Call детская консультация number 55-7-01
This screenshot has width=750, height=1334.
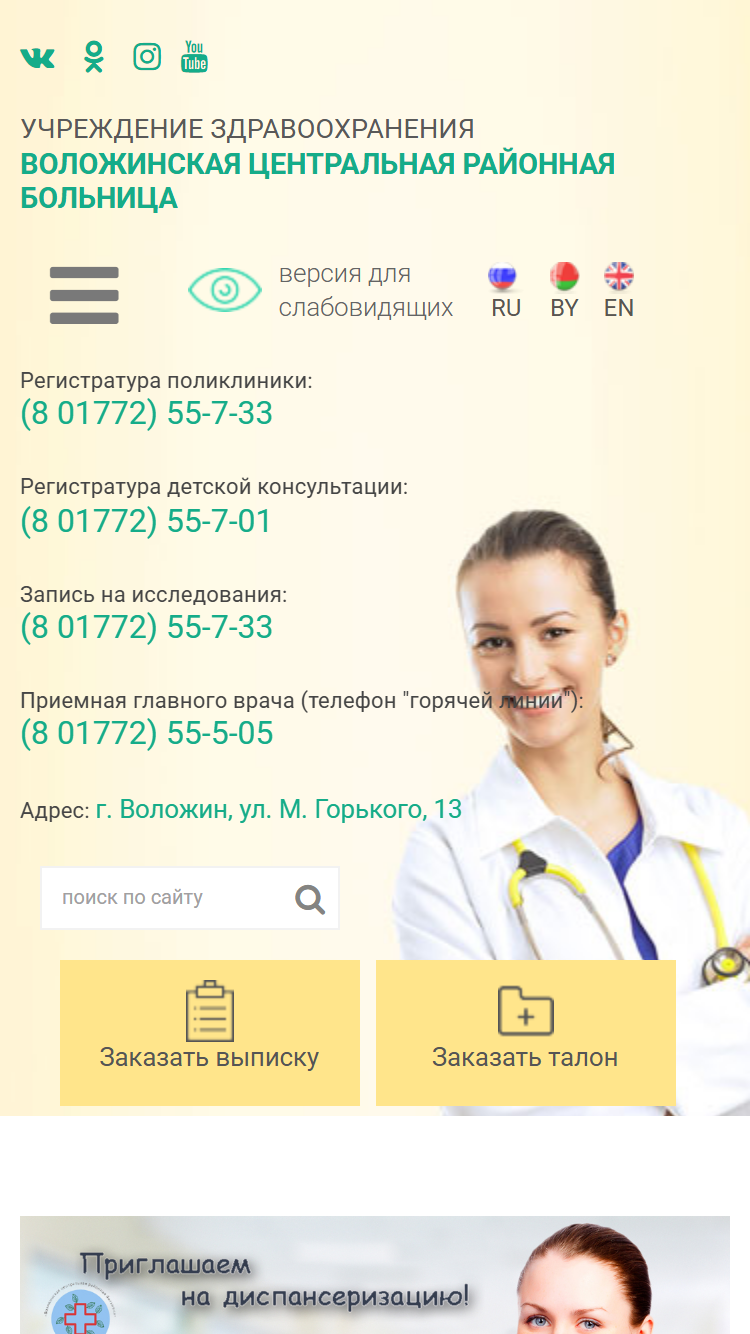tap(146, 521)
